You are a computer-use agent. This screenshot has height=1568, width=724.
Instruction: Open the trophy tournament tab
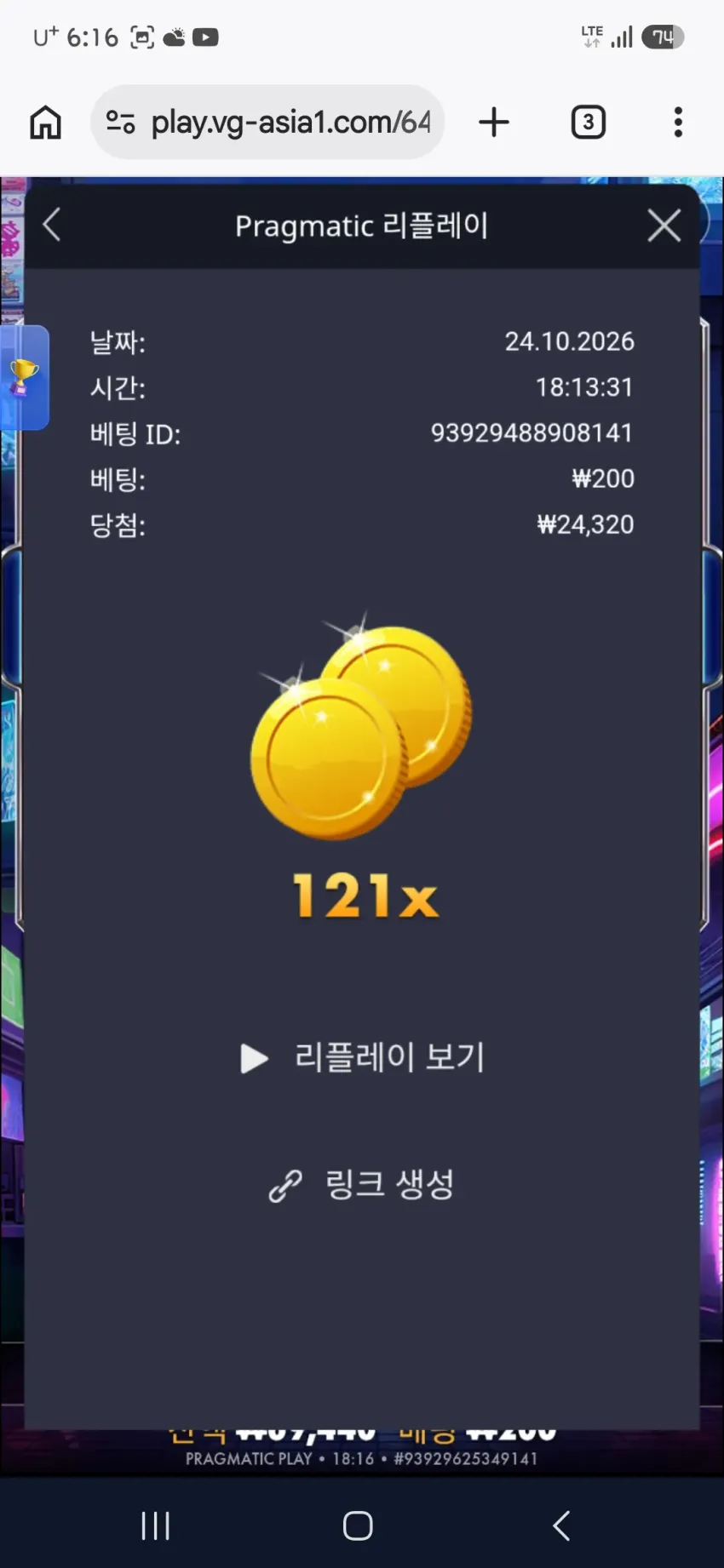tap(24, 377)
